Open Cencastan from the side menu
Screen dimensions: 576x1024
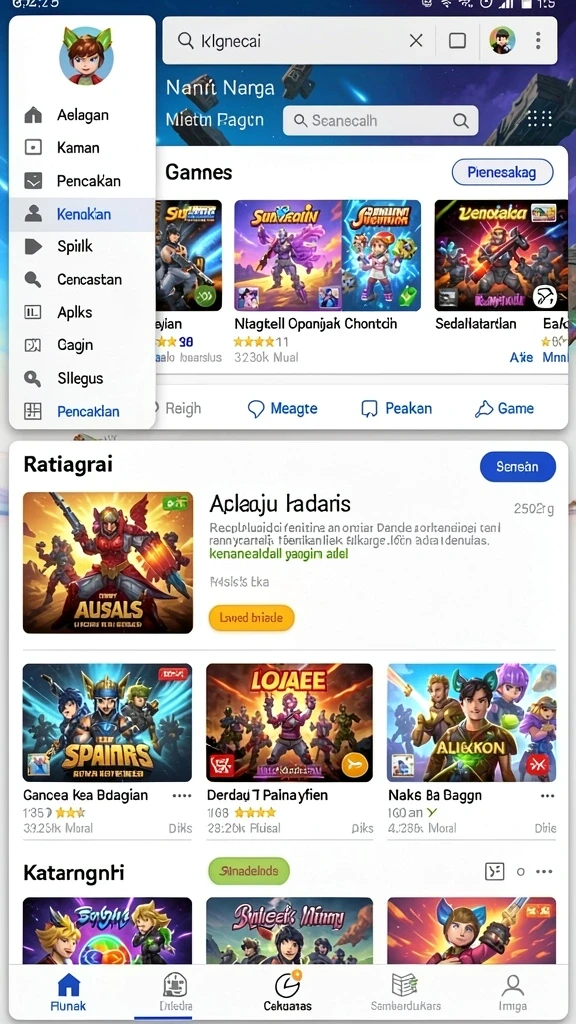82,280
